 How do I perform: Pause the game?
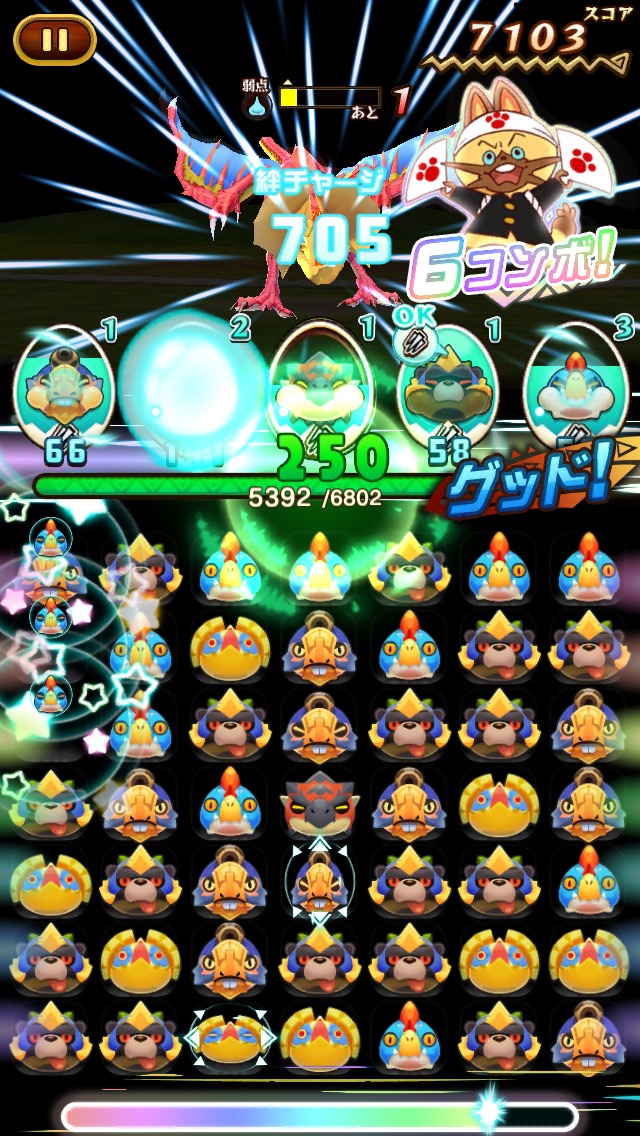(55, 40)
